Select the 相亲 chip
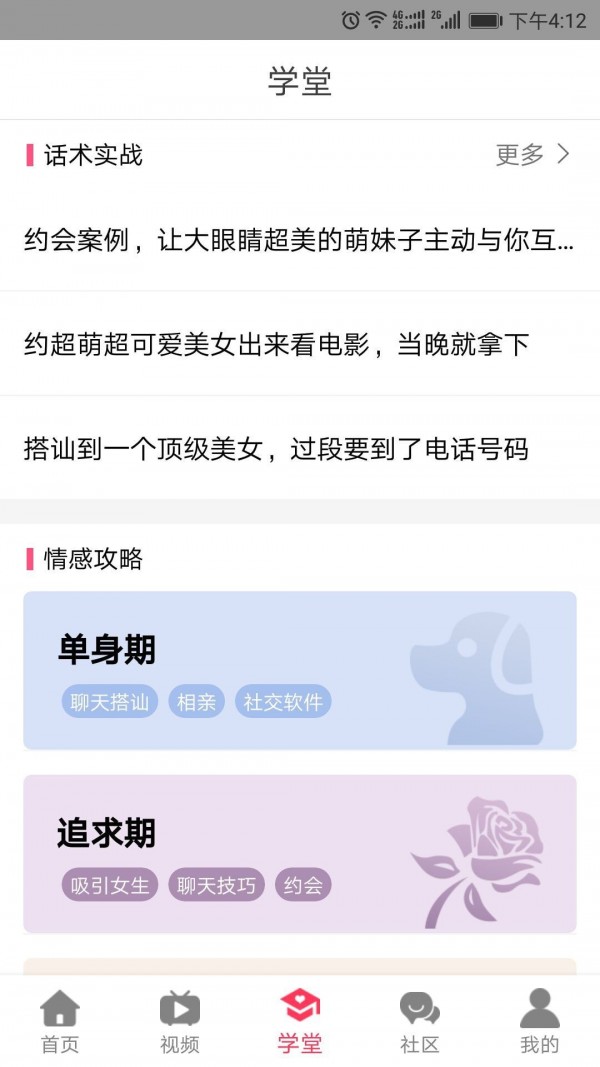The image size is (600, 1067). pyautogui.click(x=196, y=702)
